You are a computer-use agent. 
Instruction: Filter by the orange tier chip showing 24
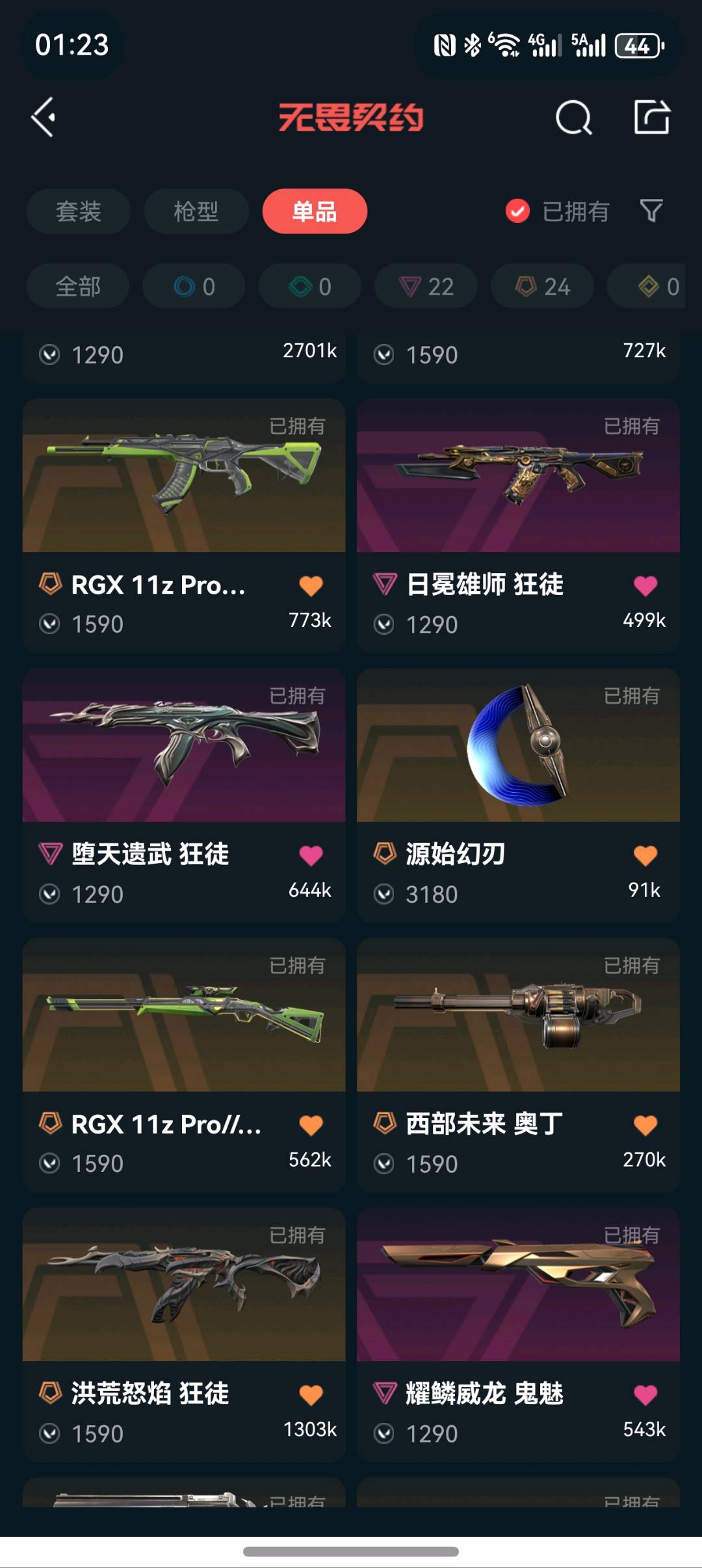pyautogui.click(x=542, y=286)
